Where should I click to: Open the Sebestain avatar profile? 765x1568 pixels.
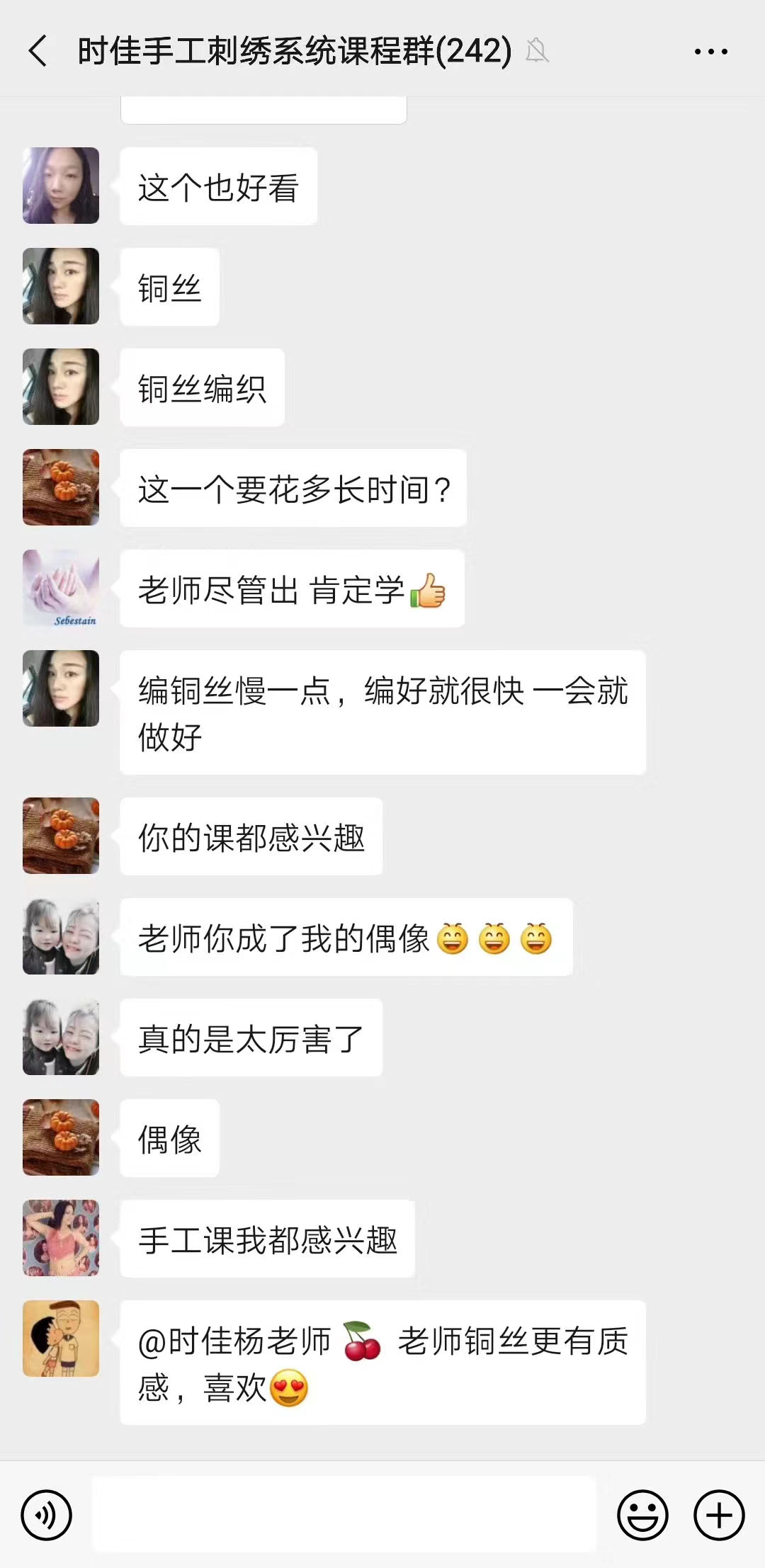click(x=61, y=588)
